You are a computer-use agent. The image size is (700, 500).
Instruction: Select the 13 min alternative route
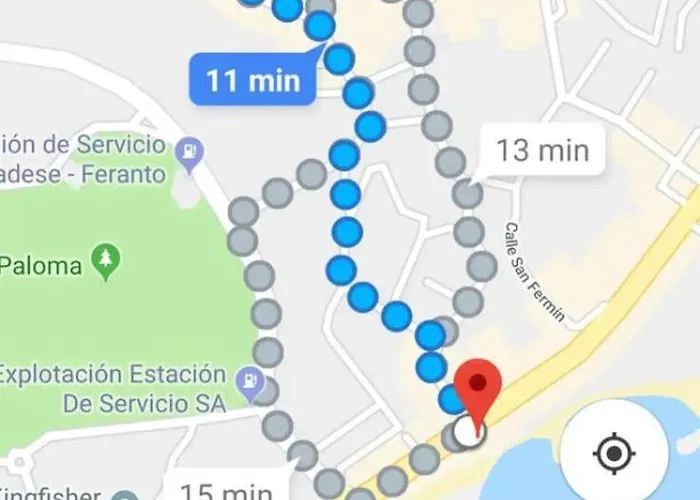pos(542,152)
